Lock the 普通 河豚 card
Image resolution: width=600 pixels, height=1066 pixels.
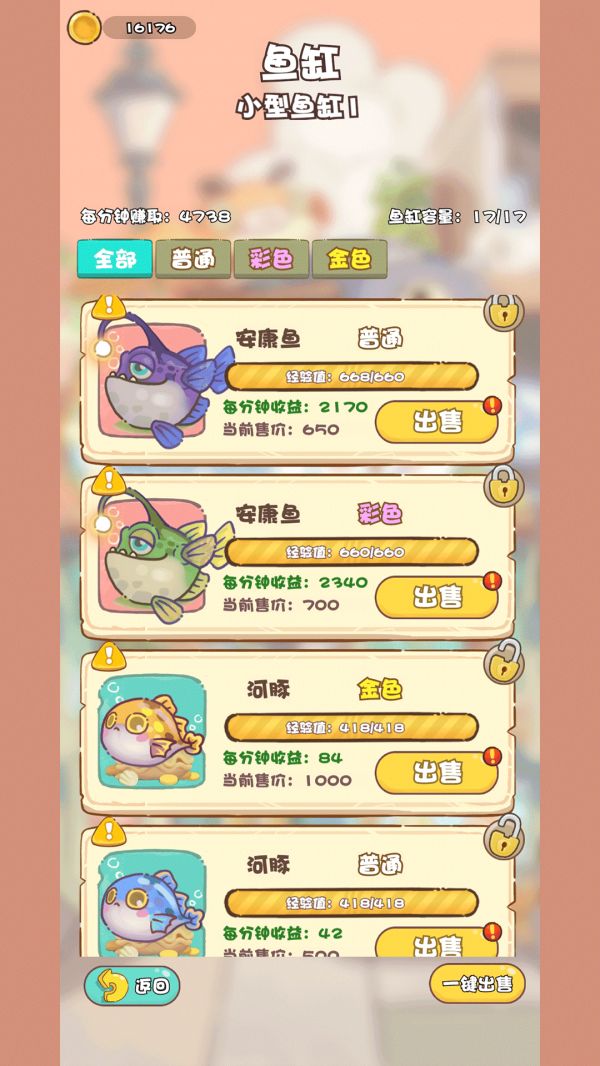click(x=503, y=836)
